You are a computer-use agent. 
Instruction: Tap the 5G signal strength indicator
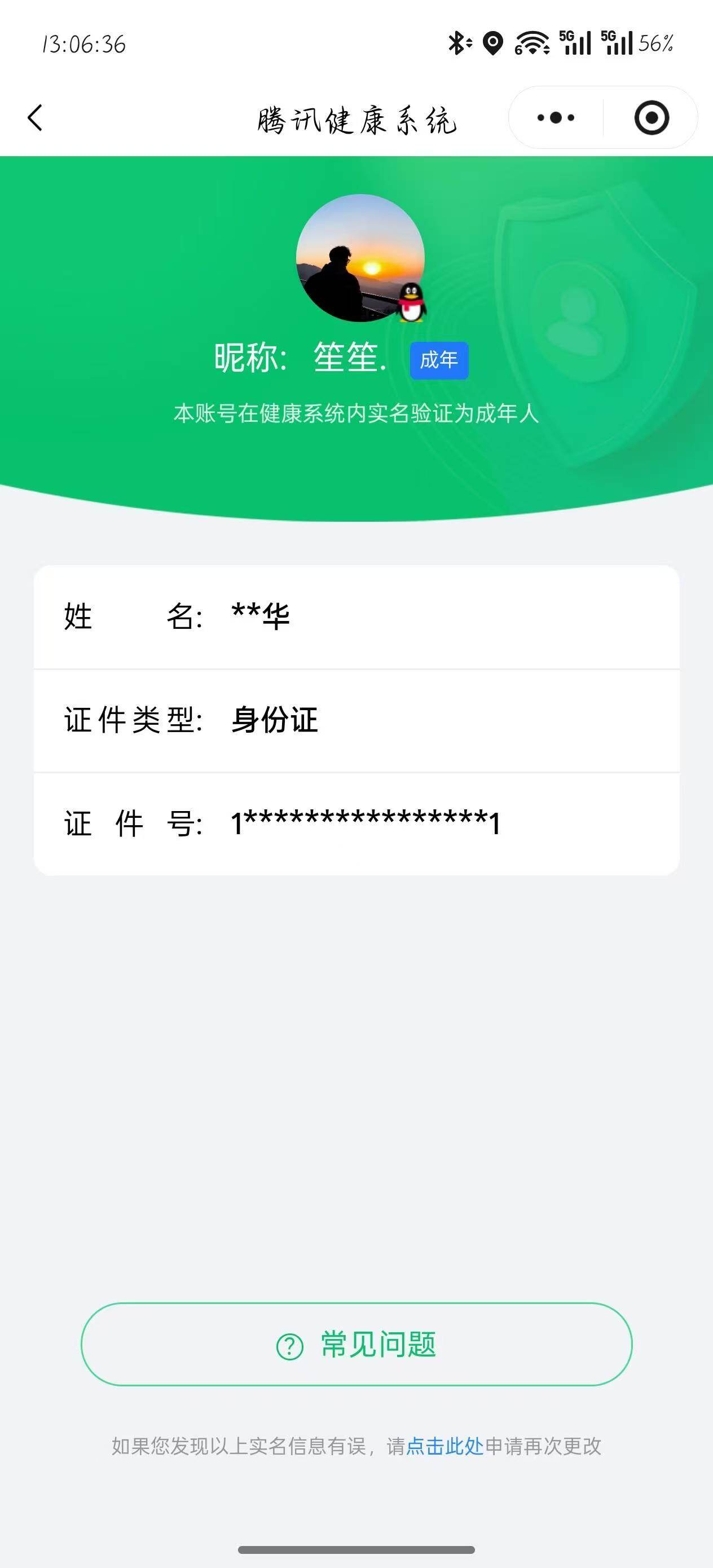(x=575, y=43)
